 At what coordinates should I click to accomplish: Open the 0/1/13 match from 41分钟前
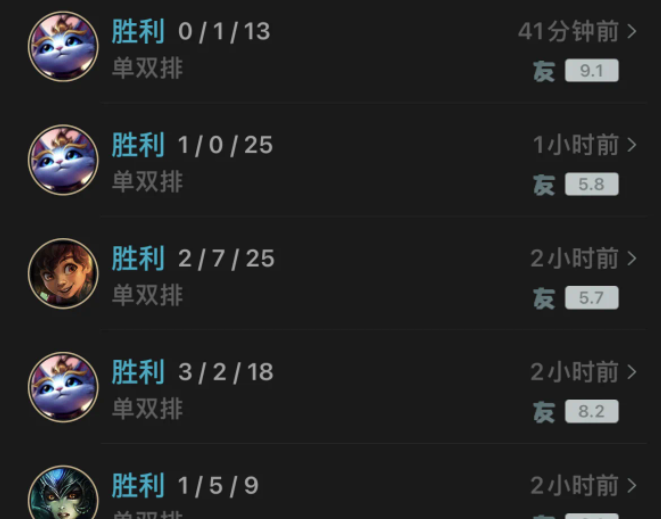(330, 48)
